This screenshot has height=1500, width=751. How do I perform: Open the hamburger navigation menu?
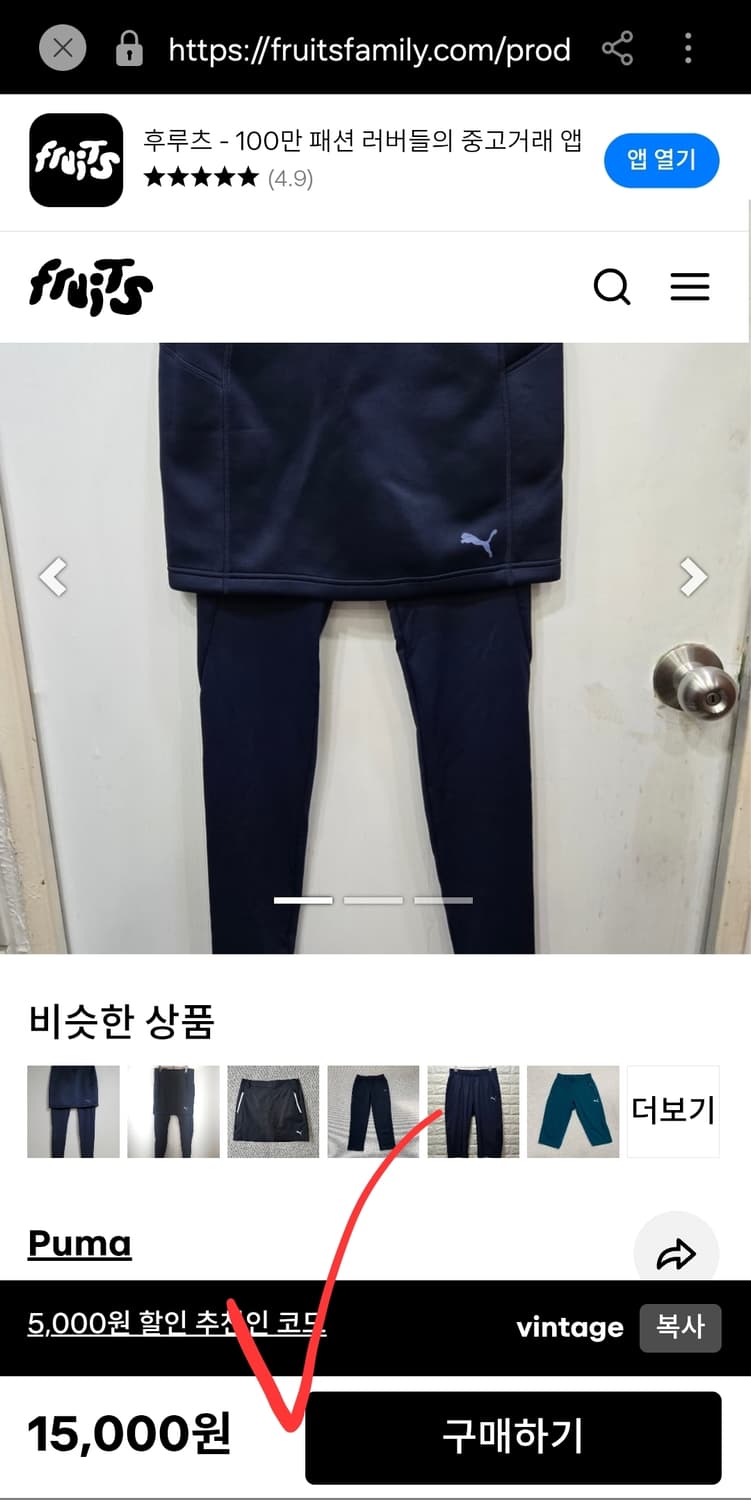pos(690,287)
